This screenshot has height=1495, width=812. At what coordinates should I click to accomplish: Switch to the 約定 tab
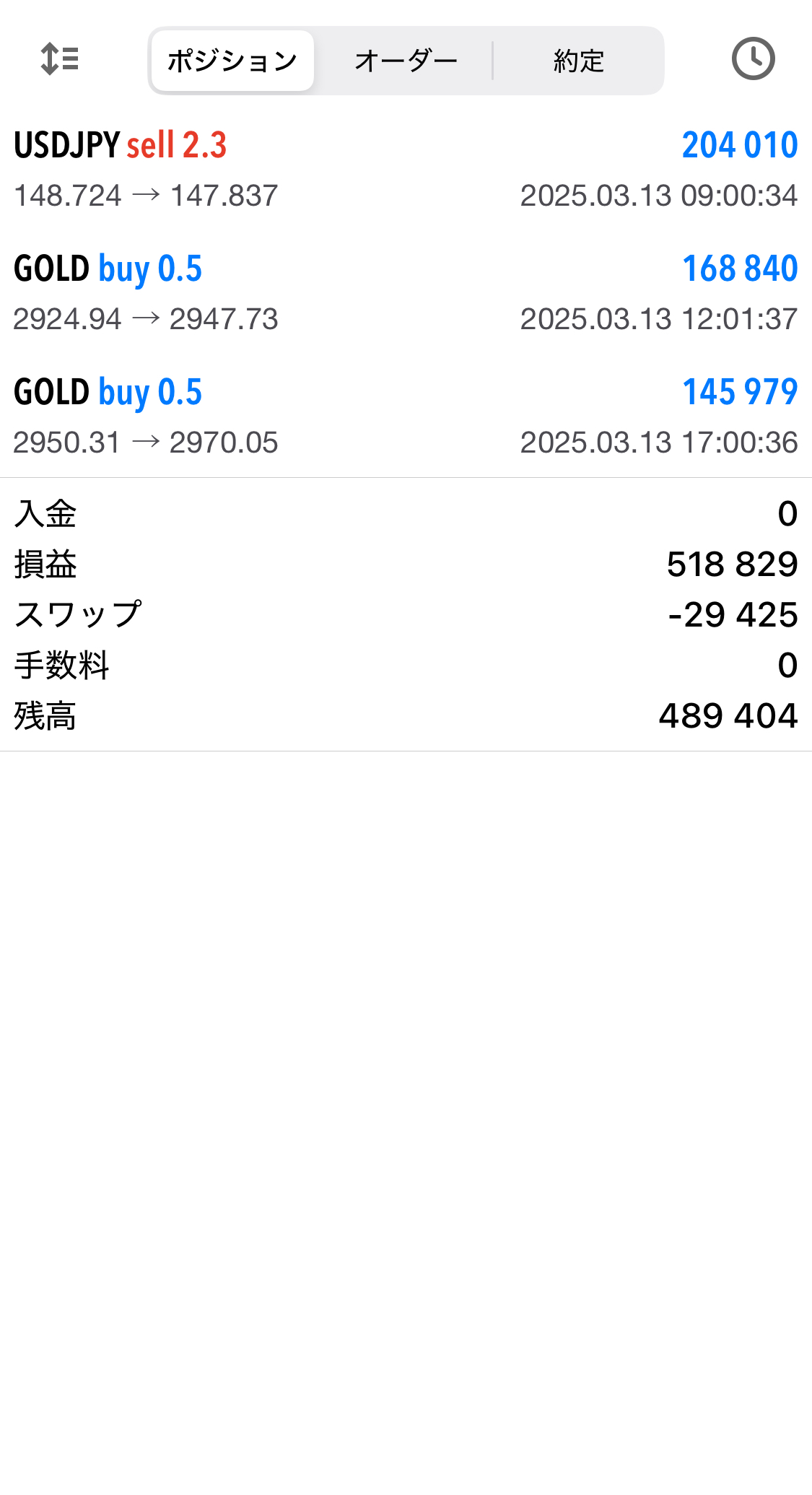tap(578, 61)
